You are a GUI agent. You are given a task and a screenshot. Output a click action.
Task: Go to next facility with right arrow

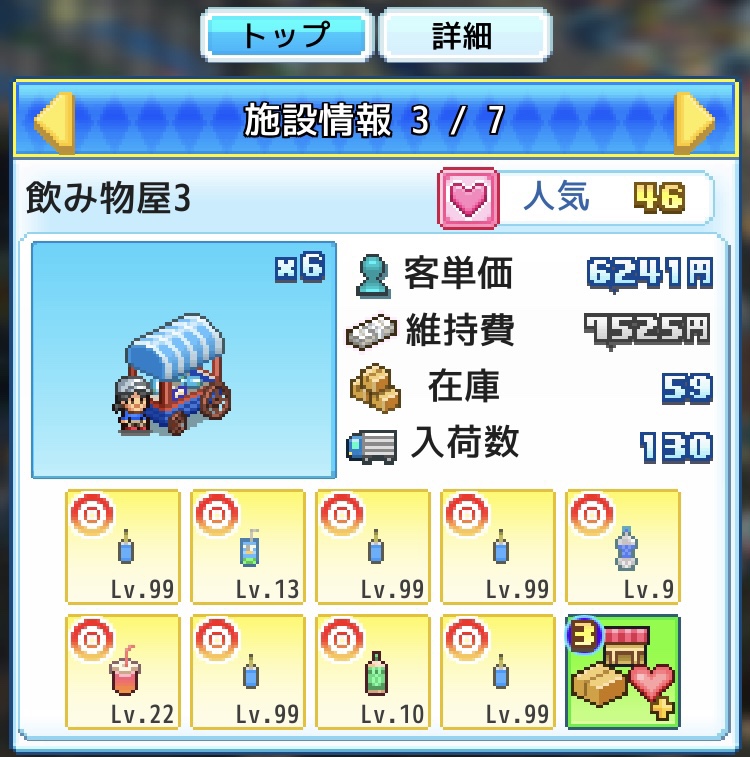point(694,121)
